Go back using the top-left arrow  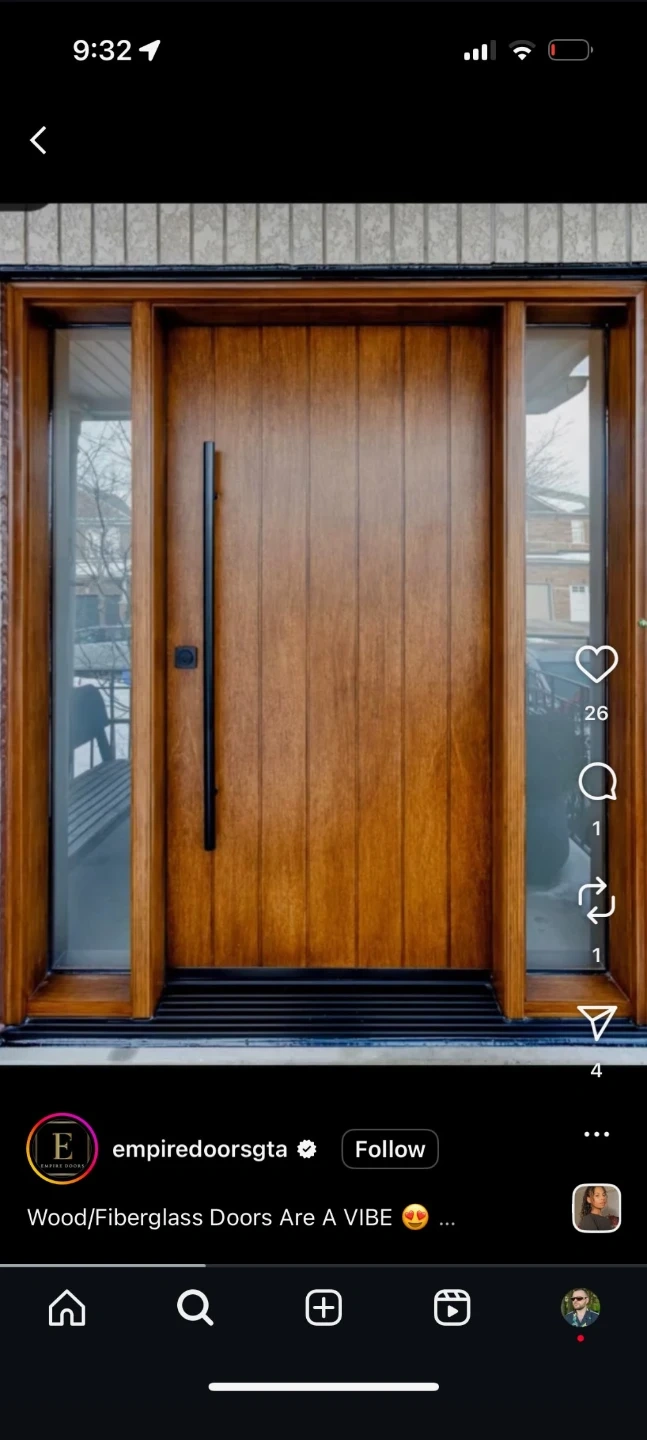[38, 141]
